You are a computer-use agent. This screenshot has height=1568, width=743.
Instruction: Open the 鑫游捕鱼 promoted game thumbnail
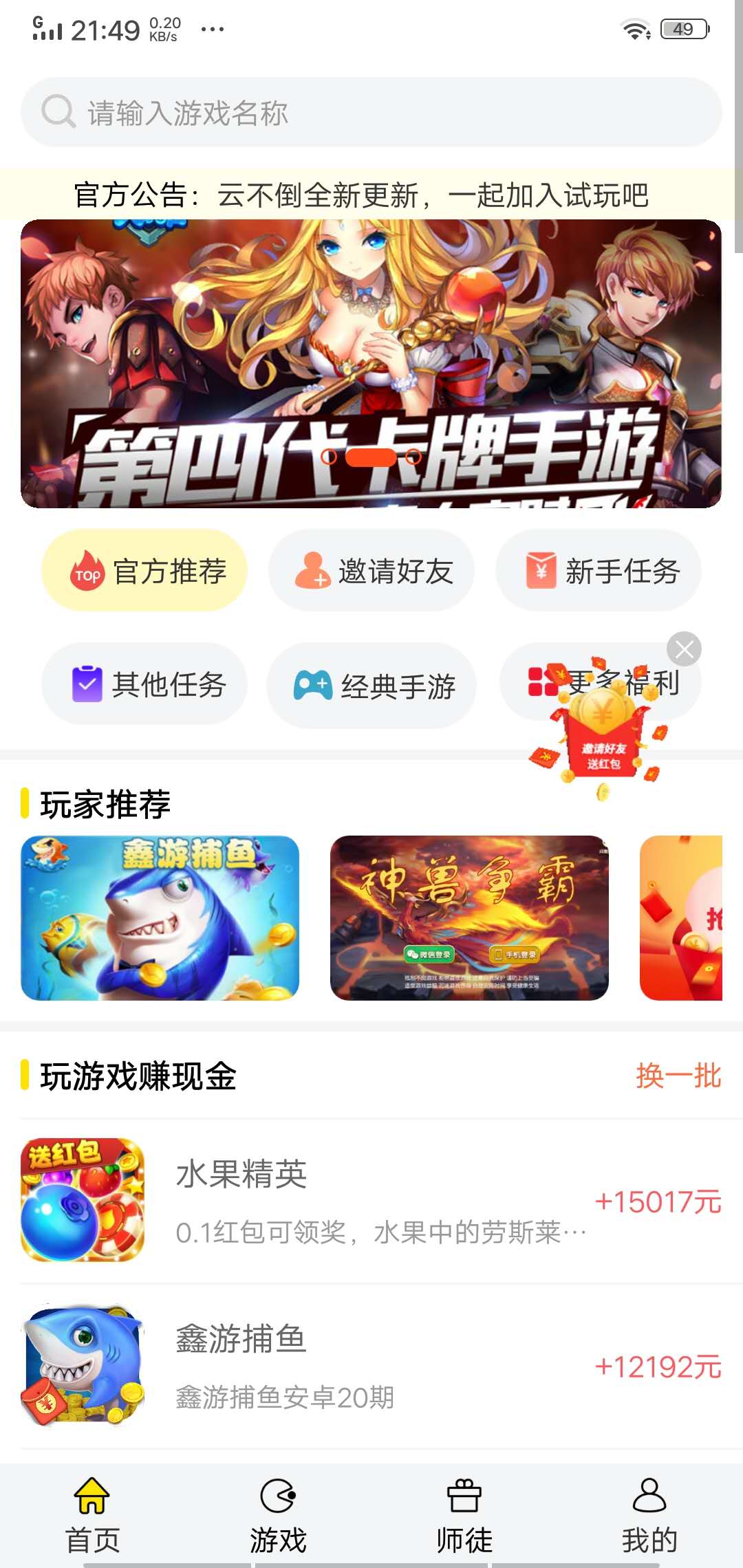158,922
